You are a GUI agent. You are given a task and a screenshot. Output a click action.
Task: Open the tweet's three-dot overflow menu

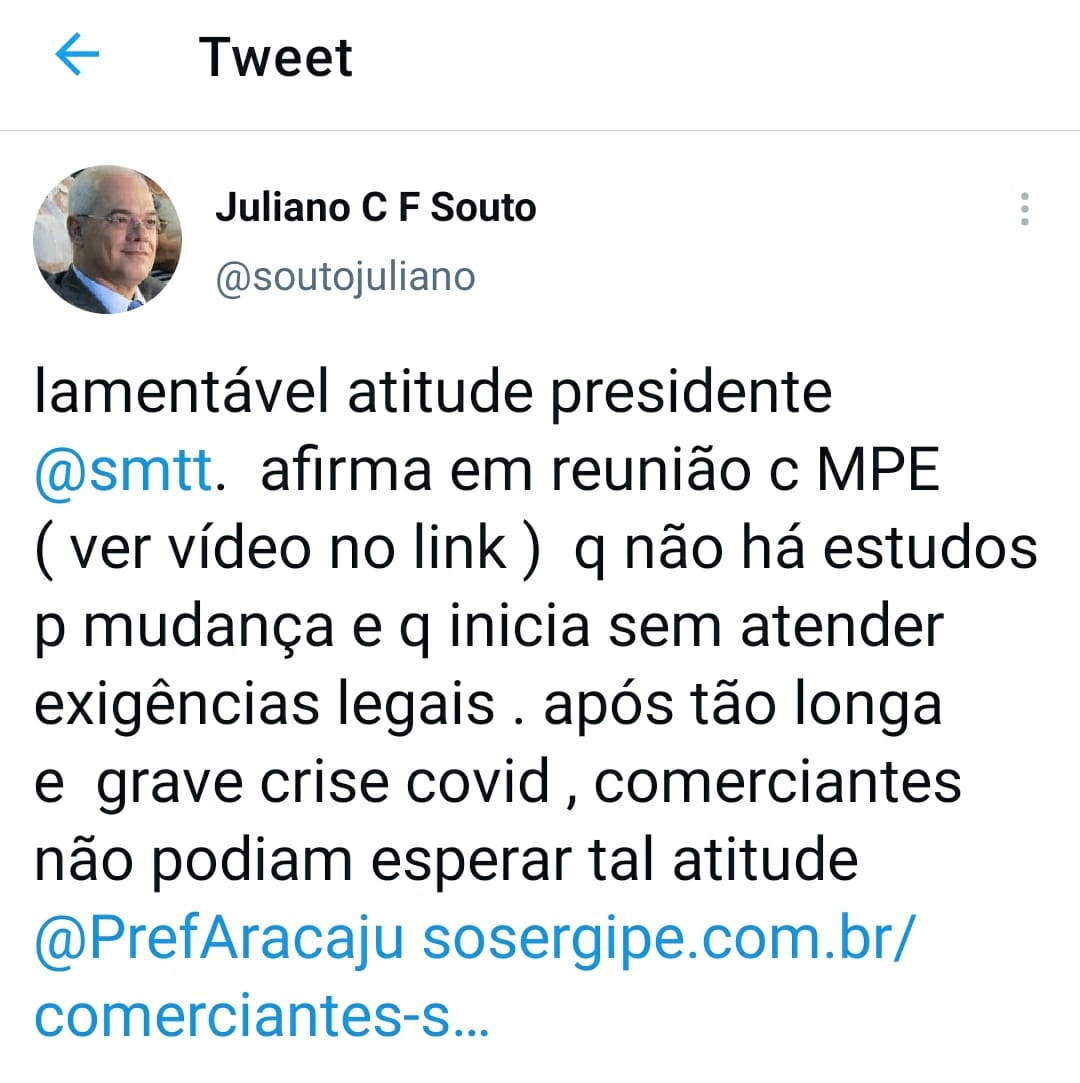[1024, 209]
